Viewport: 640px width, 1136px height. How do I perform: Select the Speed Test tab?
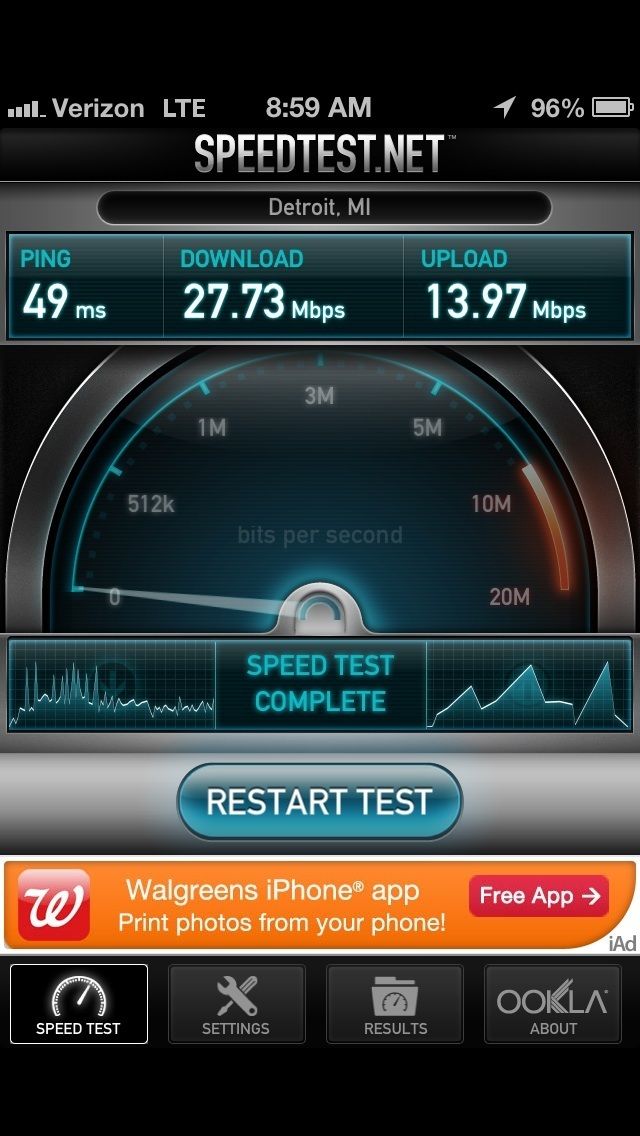(79, 1004)
